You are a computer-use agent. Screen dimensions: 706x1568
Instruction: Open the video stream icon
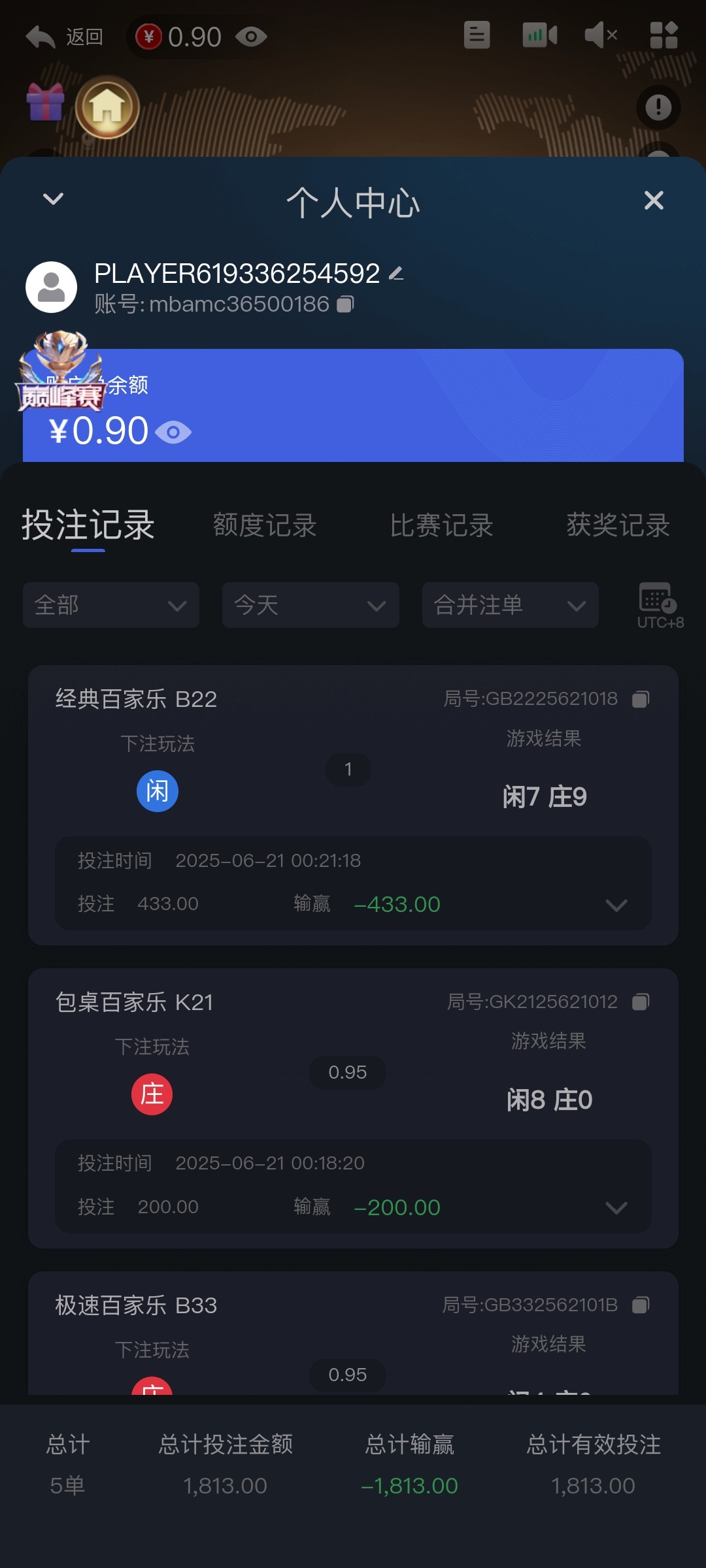point(539,35)
